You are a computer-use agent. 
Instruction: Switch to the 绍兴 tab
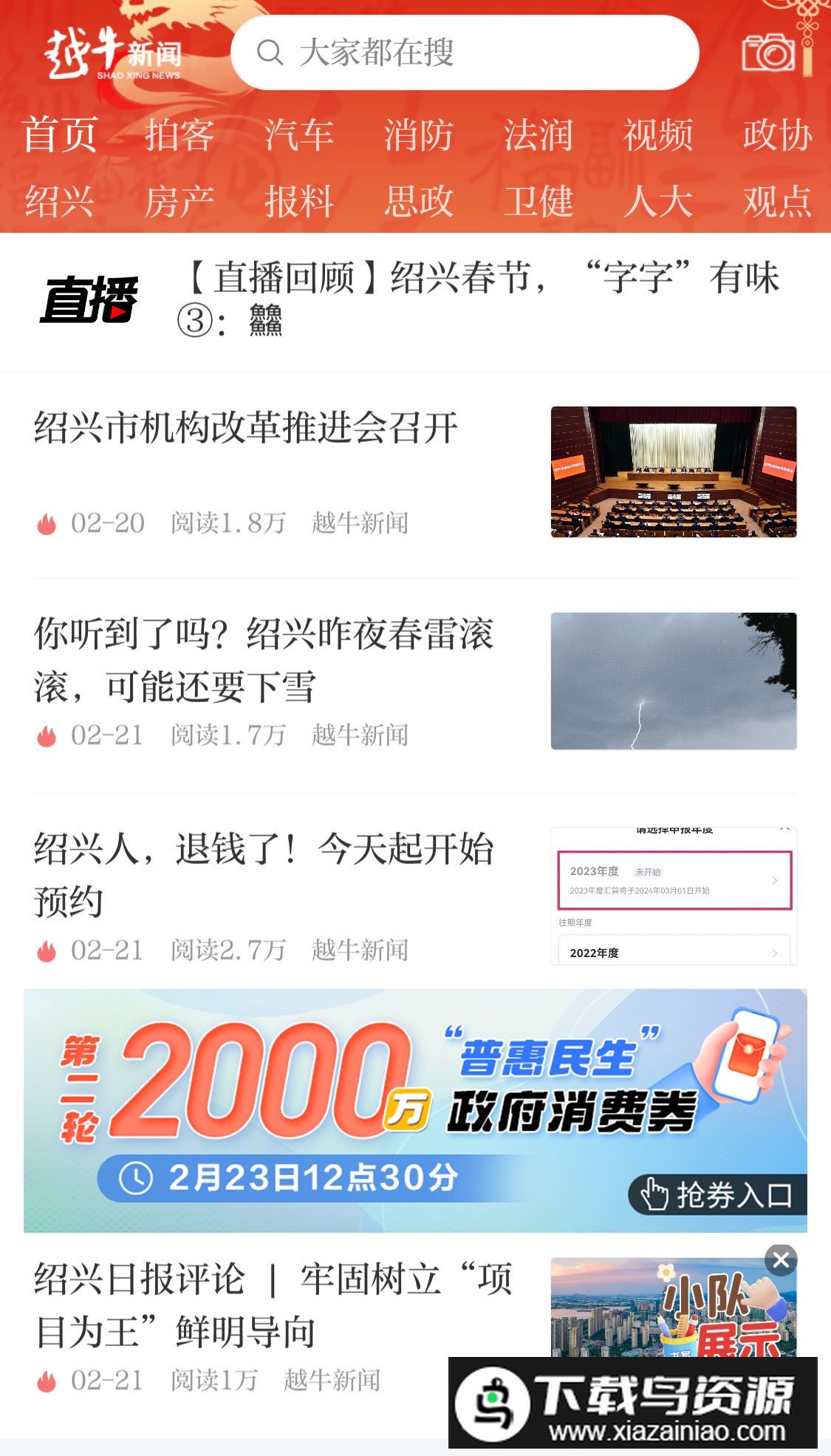tap(60, 201)
